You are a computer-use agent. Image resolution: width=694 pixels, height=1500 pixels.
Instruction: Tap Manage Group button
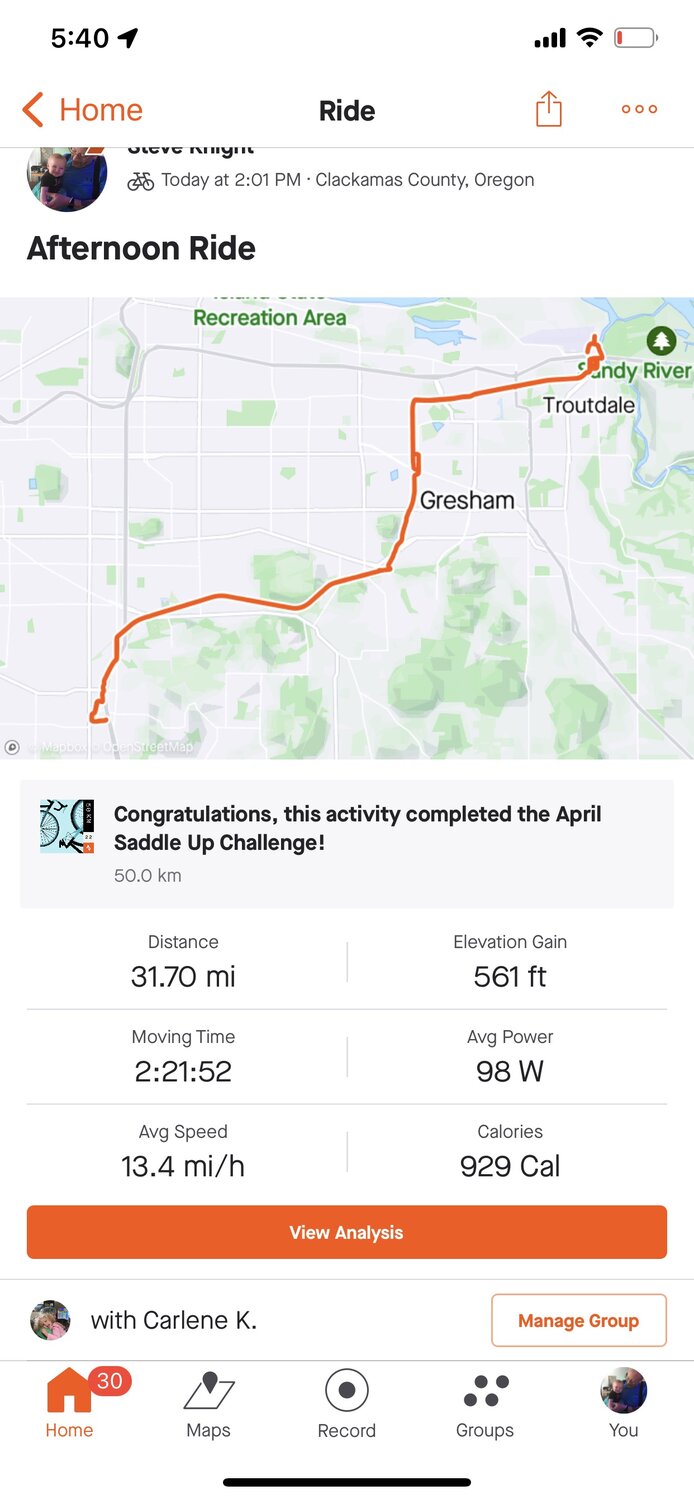(578, 1321)
